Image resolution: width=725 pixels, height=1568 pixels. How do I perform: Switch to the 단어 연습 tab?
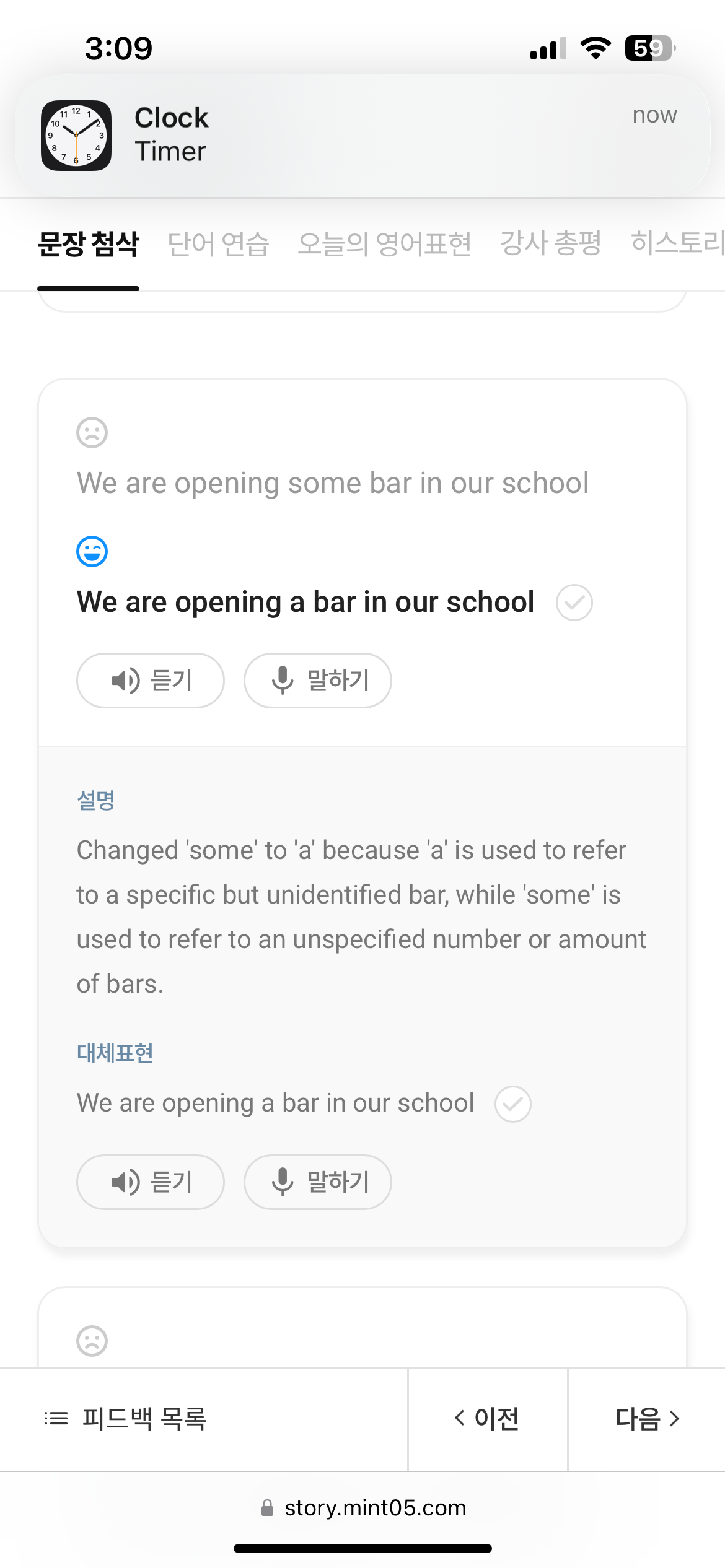pyautogui.click(x=218, y=243)
